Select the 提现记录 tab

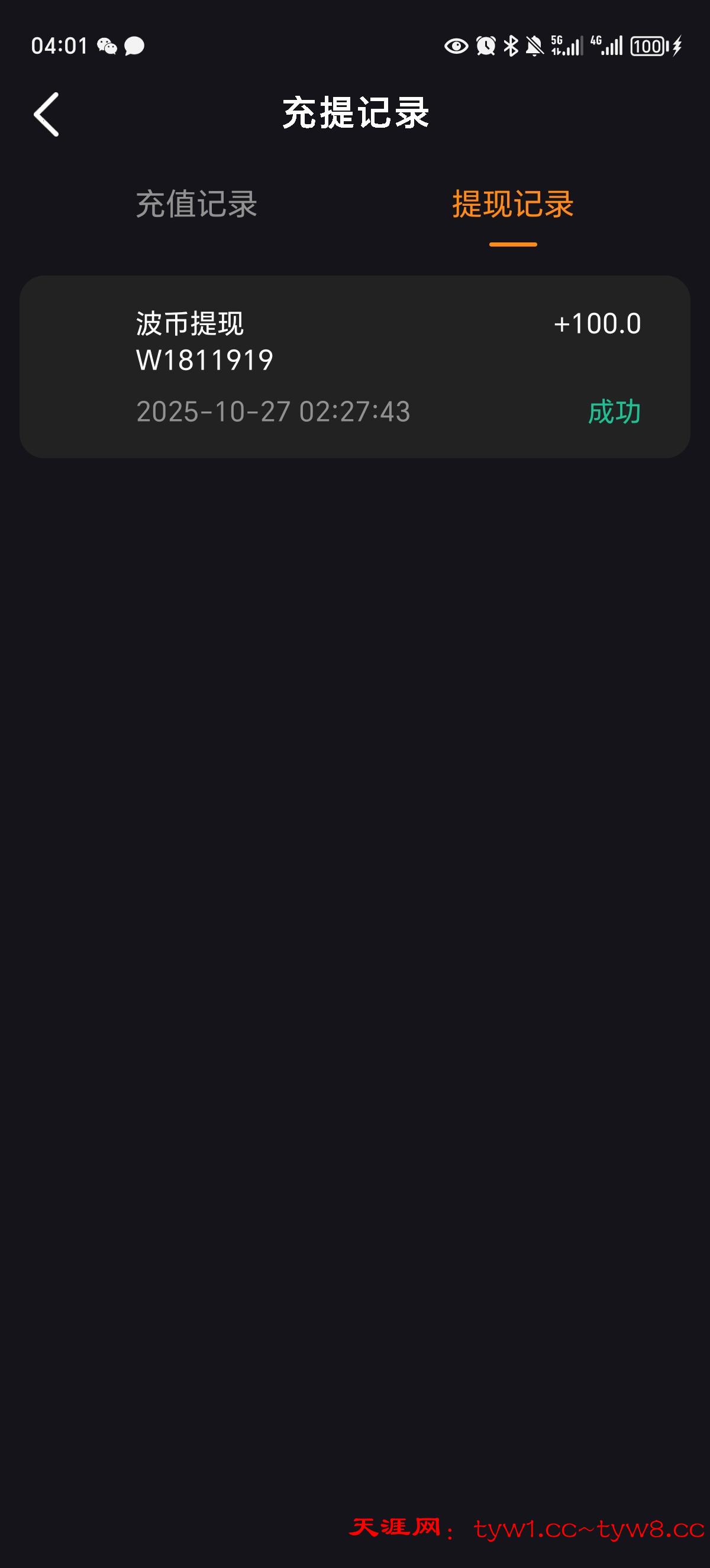513,204
